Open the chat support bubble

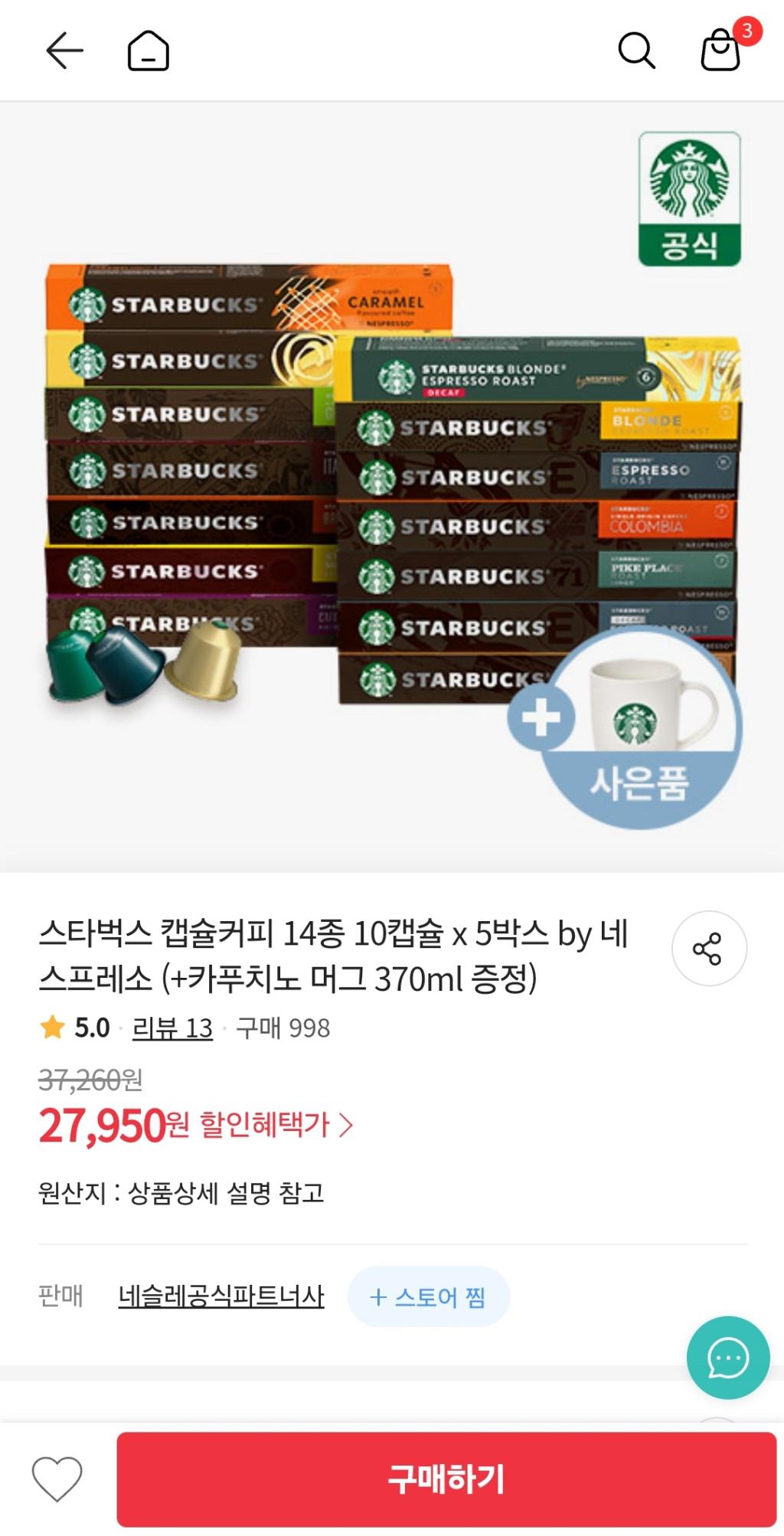[727, 1358]
